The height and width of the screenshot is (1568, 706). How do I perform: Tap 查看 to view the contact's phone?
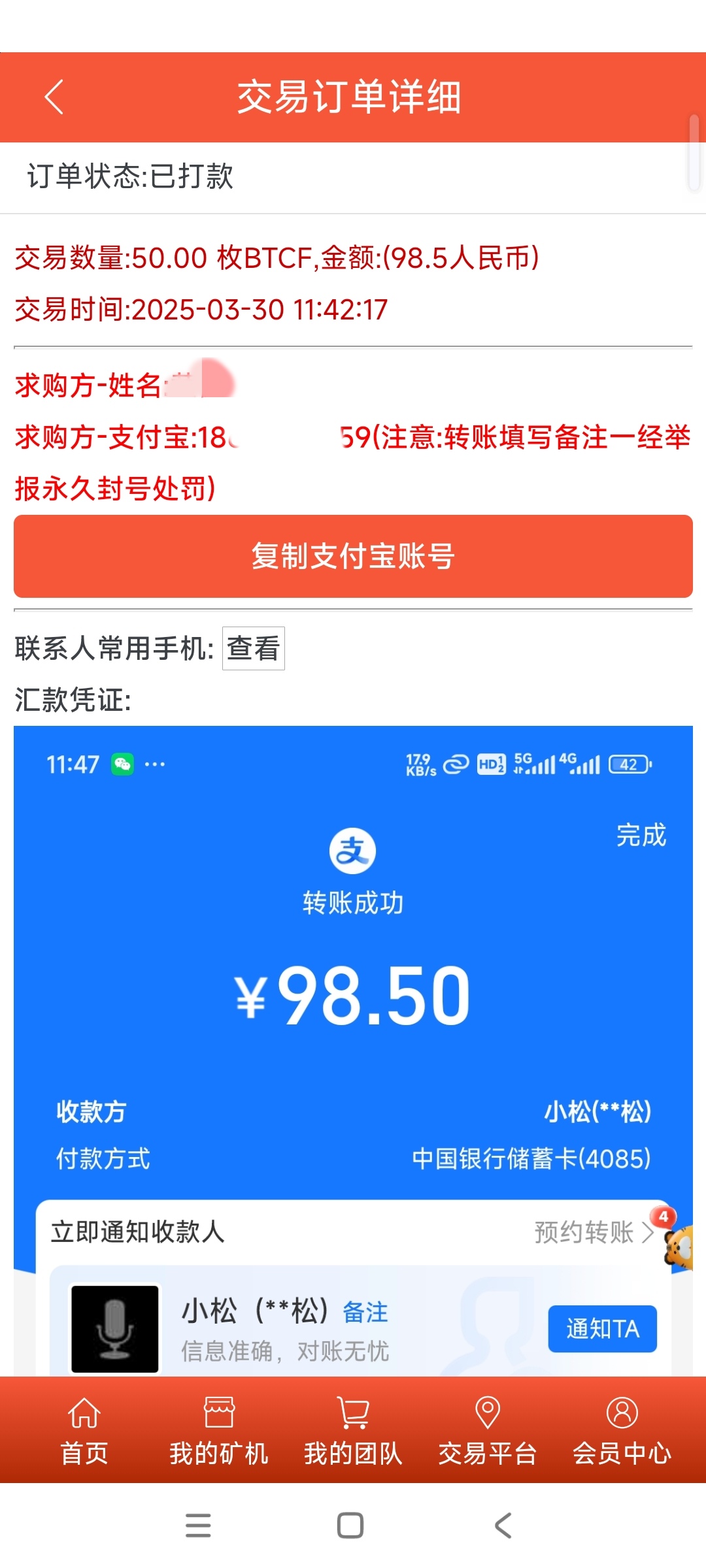253,648
